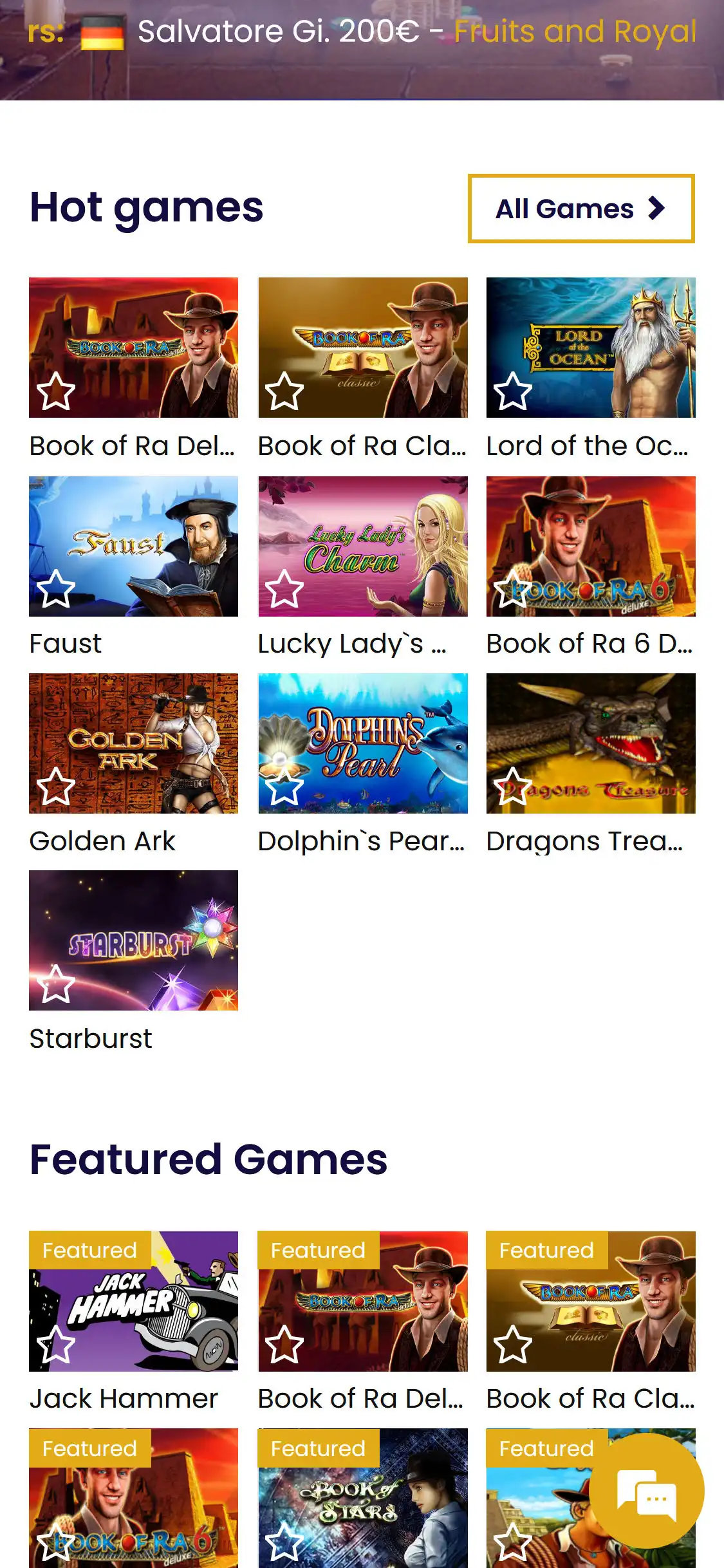
Task: Favorite Lord of the Ocean
Action: 513,391
